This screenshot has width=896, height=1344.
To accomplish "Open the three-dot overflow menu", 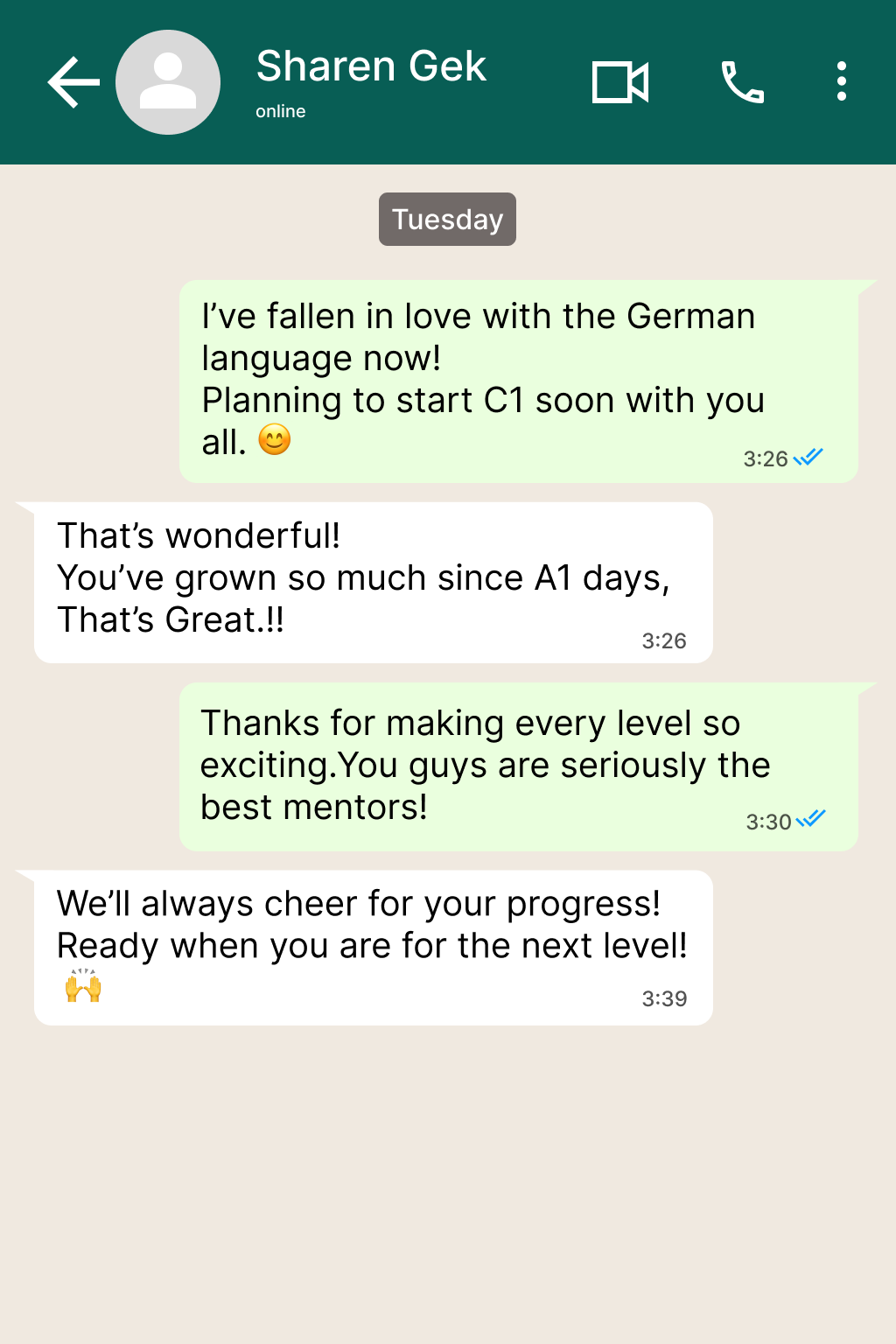I will (x=841, y=82).
